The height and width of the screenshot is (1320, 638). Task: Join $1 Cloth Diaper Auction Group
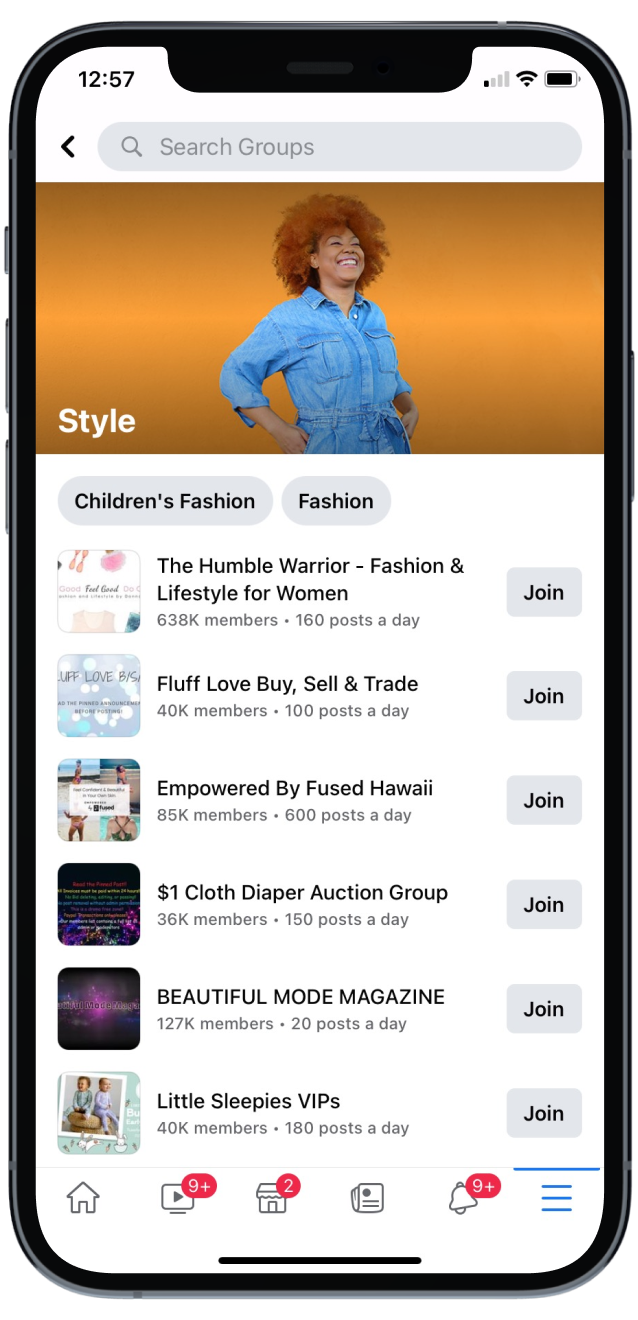pyautogui.click(x=543, y=905)
